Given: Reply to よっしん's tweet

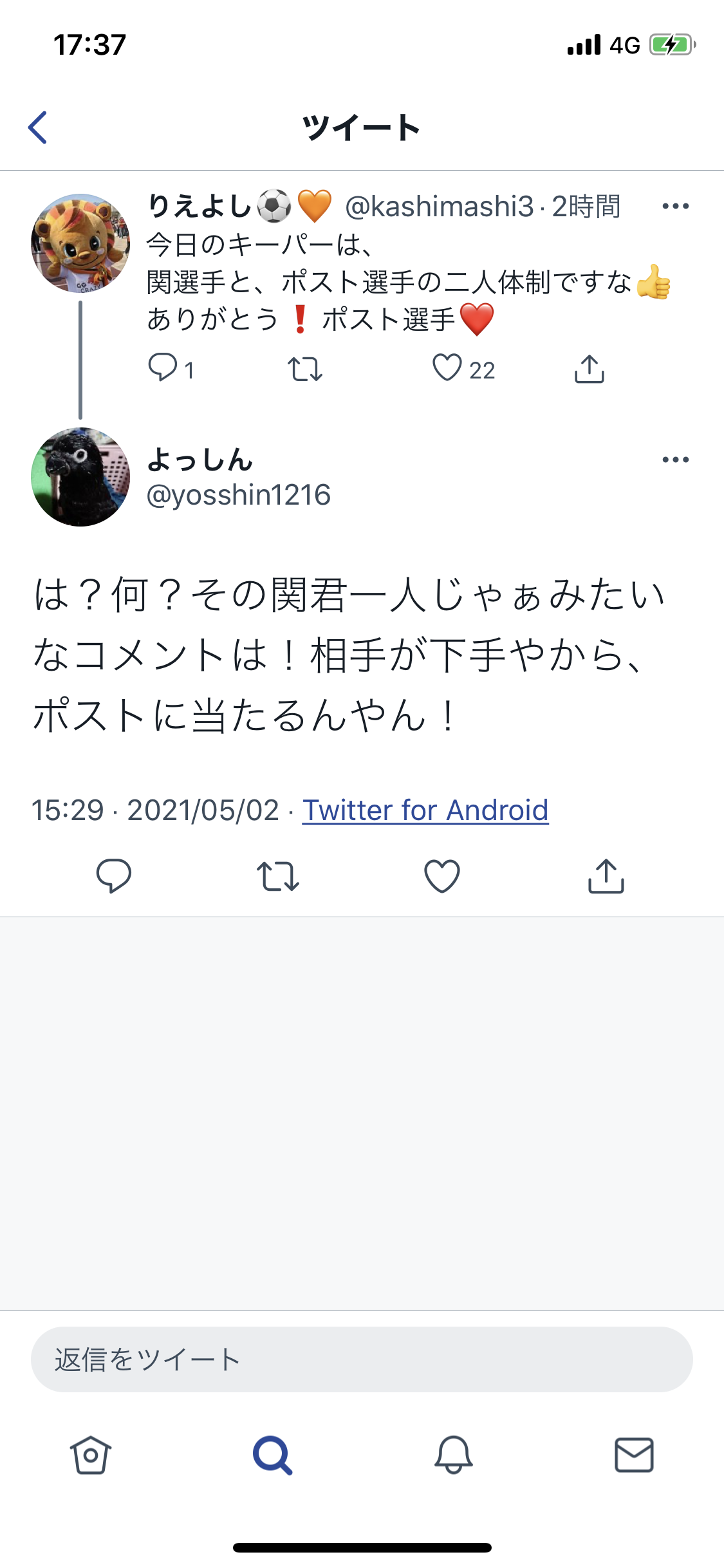Looking at the screenshot, I should coord(114,876).
